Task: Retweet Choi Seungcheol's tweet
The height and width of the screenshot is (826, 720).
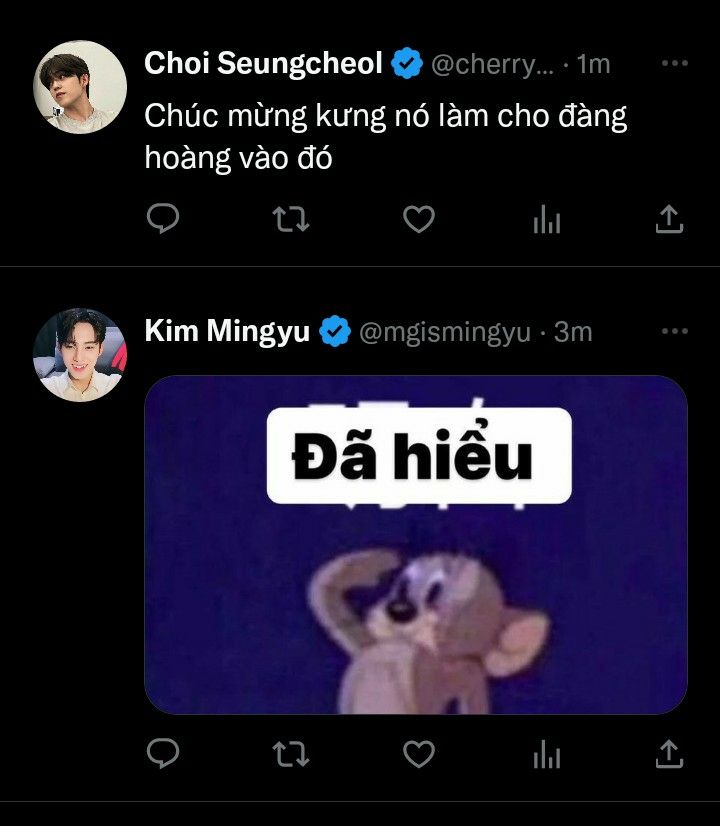Action: click(291, 219)
